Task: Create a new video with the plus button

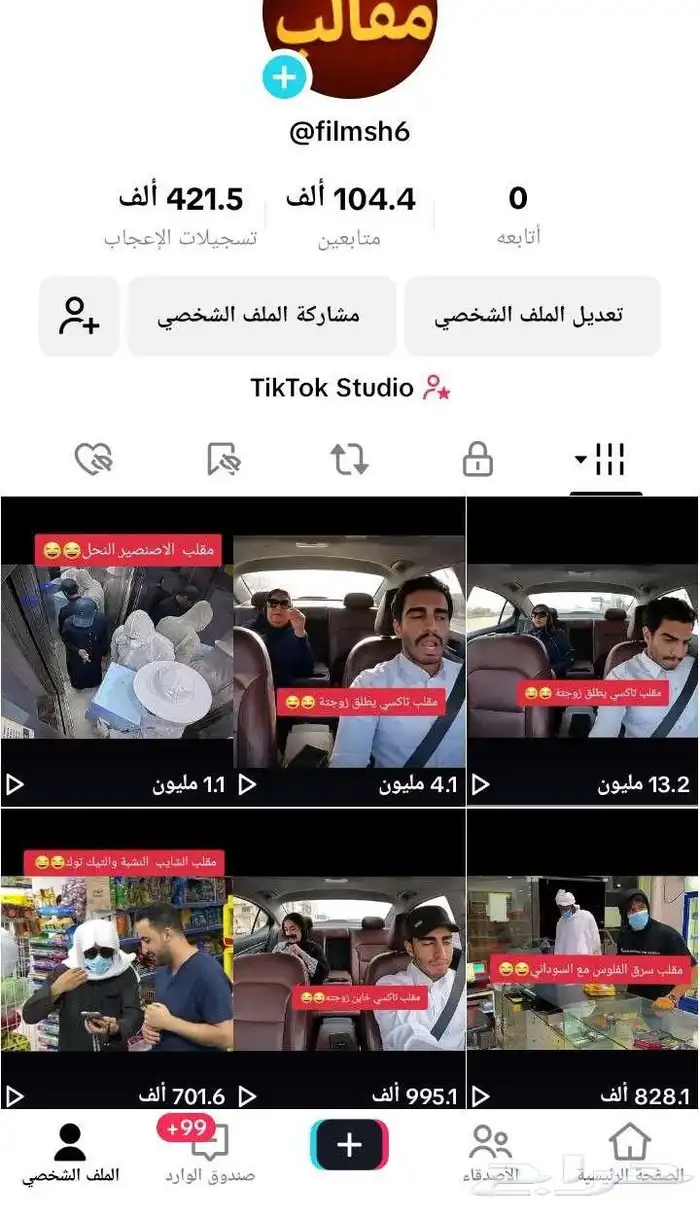Action: coord(349,1145)
